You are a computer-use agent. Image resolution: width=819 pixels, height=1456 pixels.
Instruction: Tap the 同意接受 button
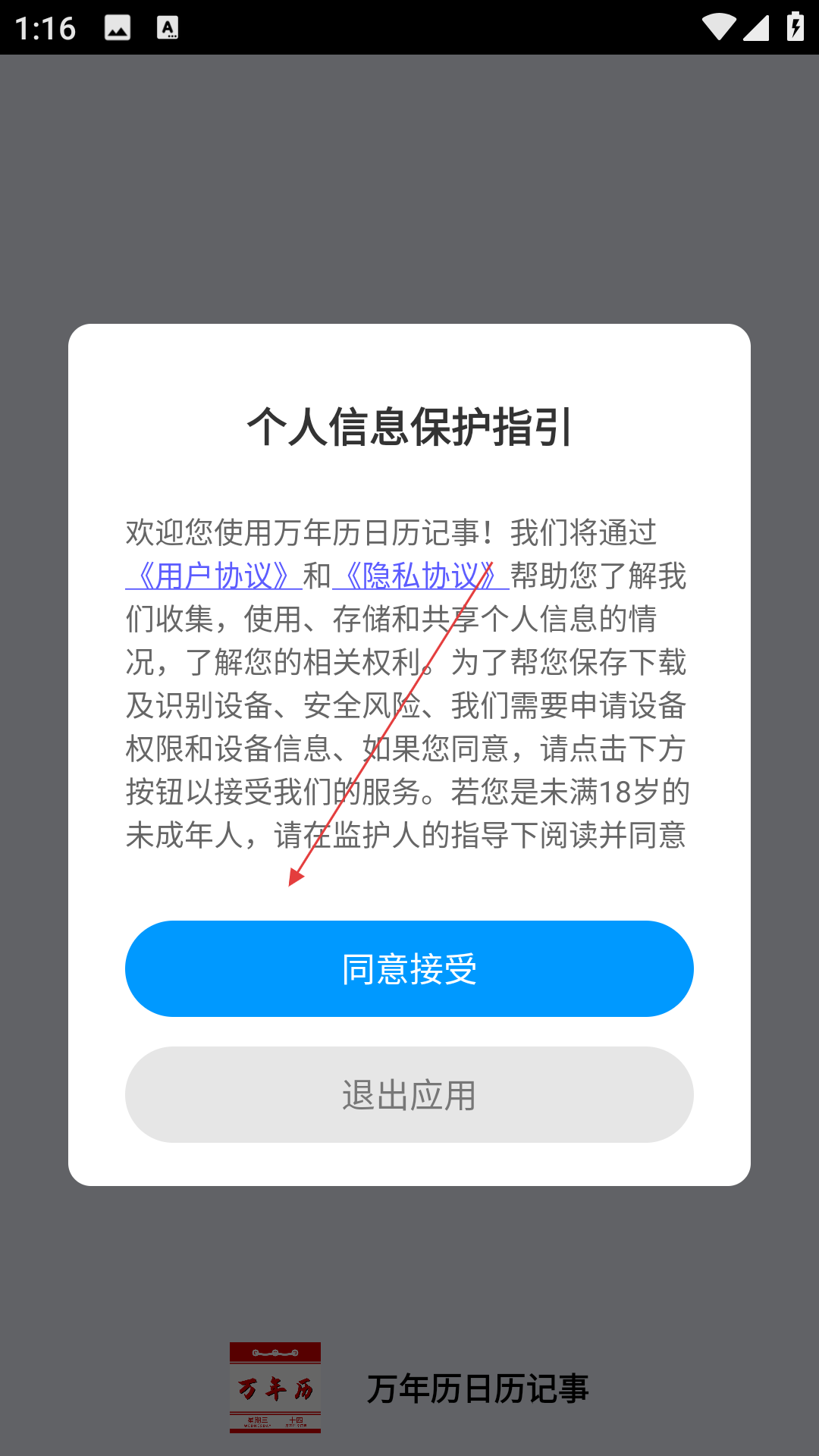(409, 968)
